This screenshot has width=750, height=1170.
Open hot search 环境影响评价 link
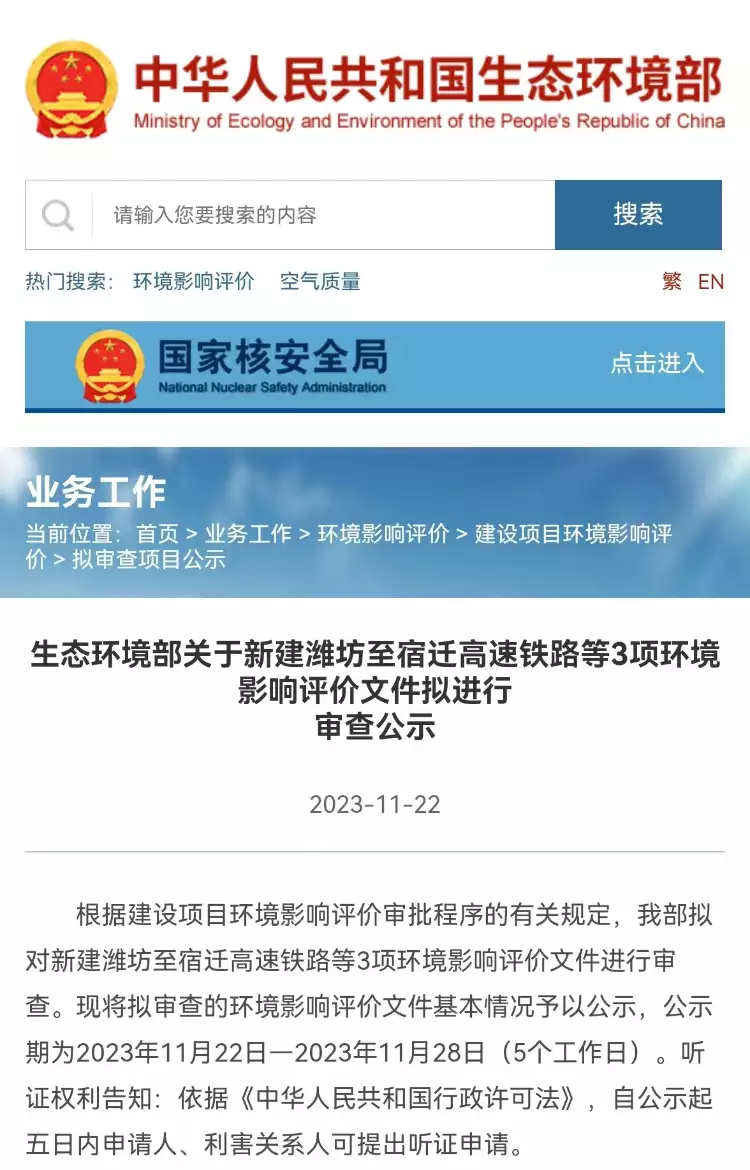pos(193,282)
